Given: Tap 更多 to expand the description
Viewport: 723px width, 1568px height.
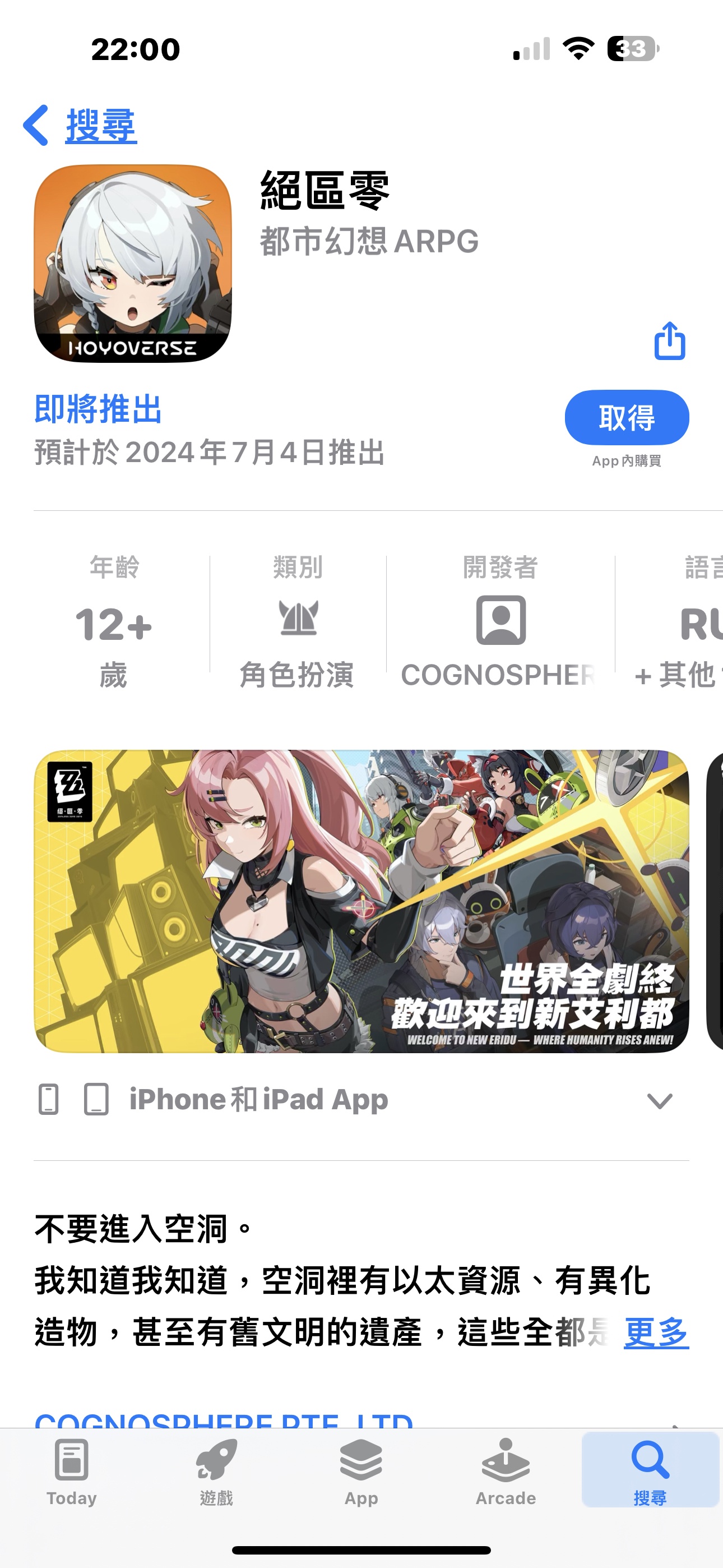Looking at the screenshot, I should pos(655,1332).
